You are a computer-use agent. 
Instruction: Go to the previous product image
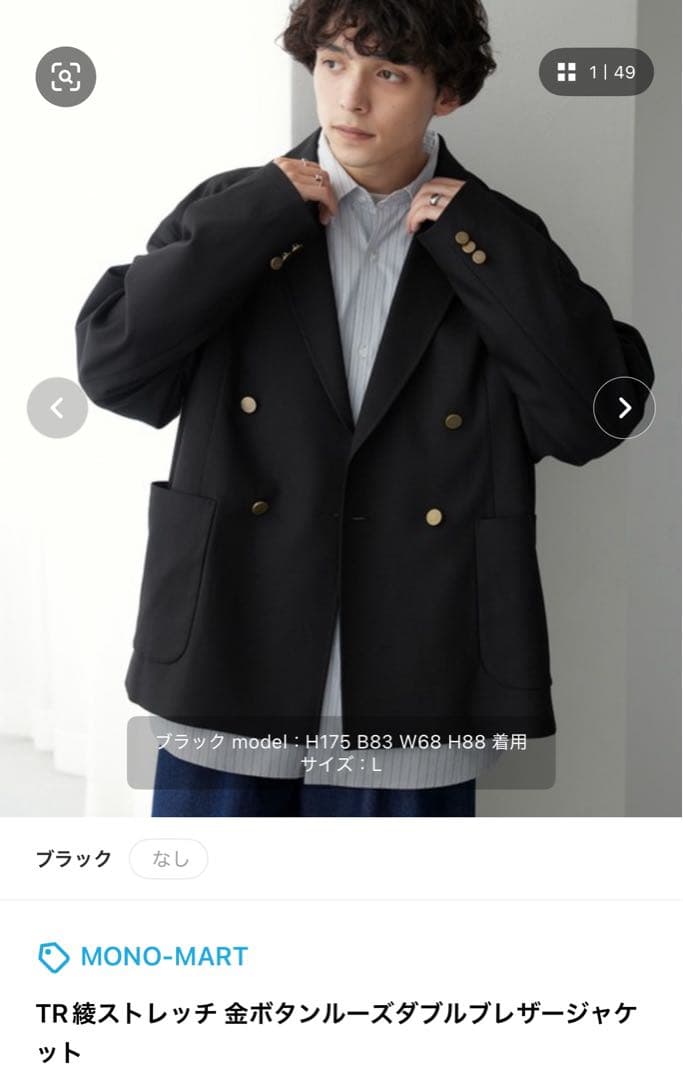coord(57,407)
